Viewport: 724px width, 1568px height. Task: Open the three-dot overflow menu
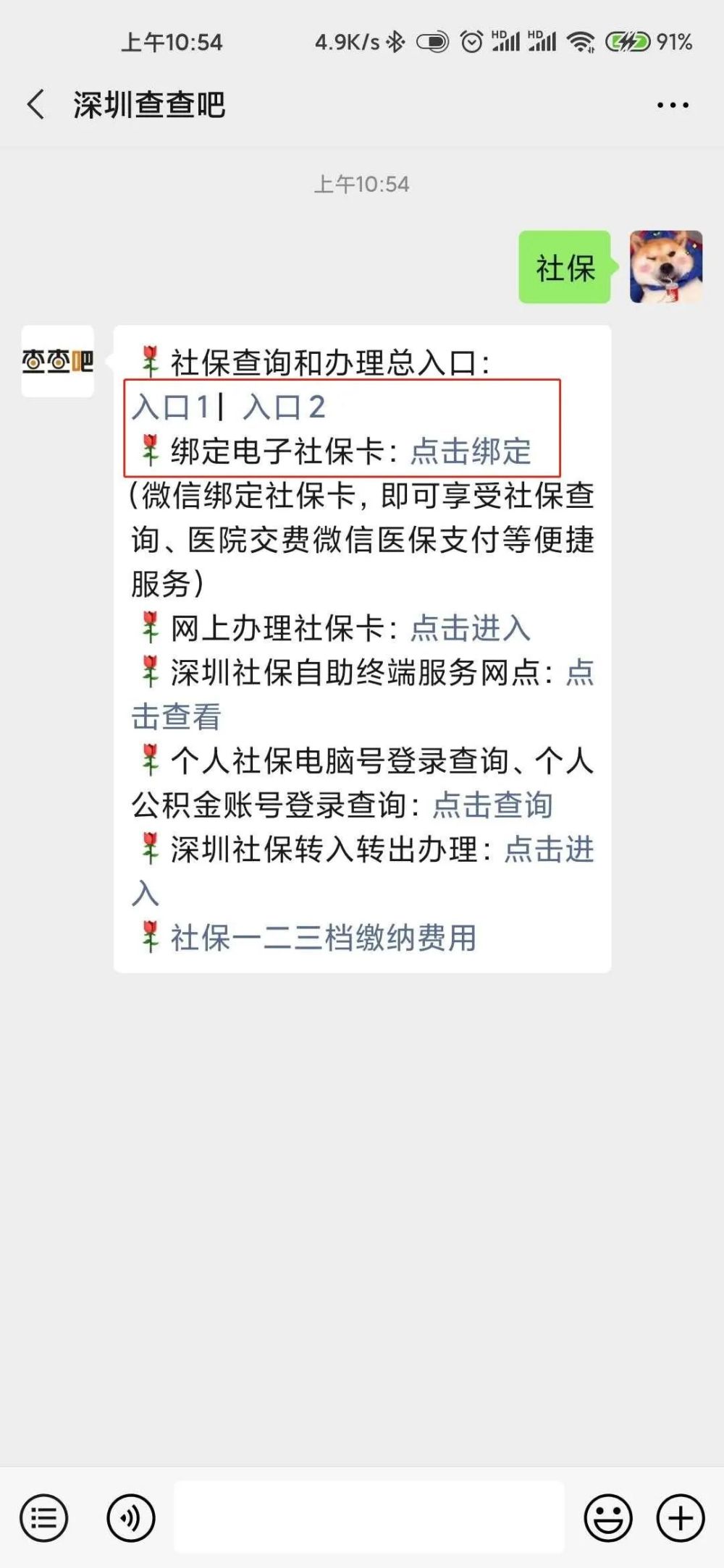[x=673, y=106]
